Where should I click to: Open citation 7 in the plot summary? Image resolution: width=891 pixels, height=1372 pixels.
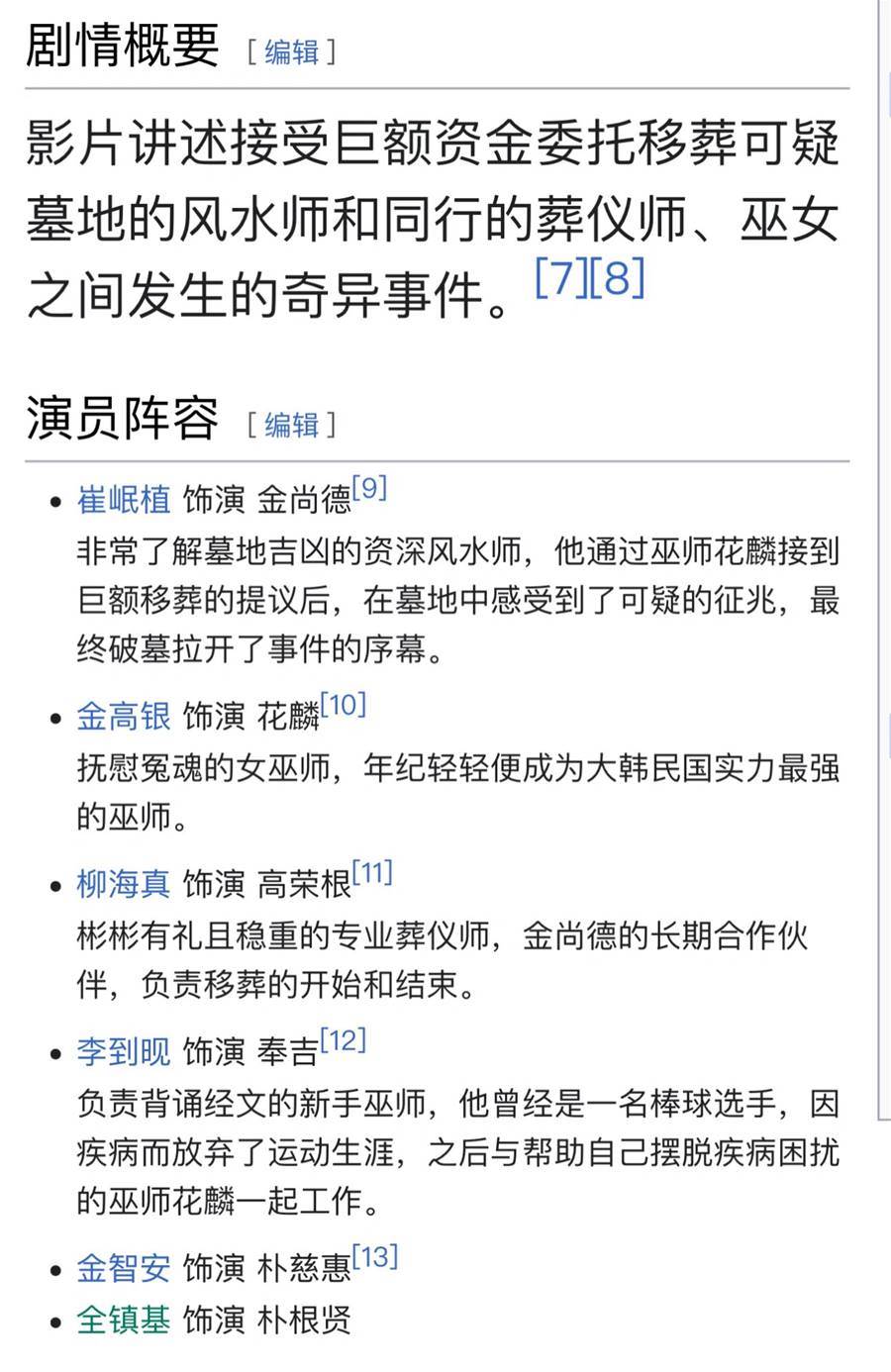tap(560, 278)
